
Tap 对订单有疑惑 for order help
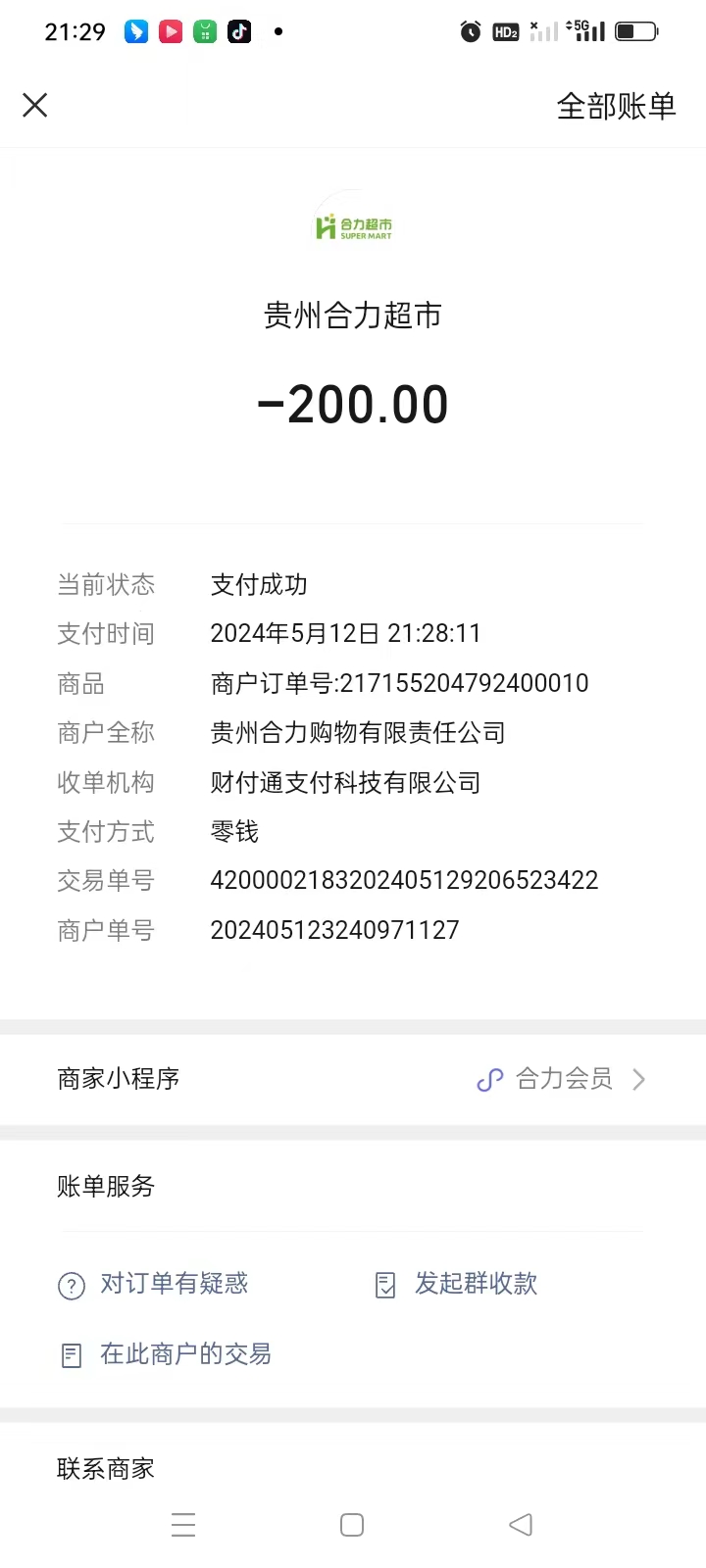pos(155,1284)
